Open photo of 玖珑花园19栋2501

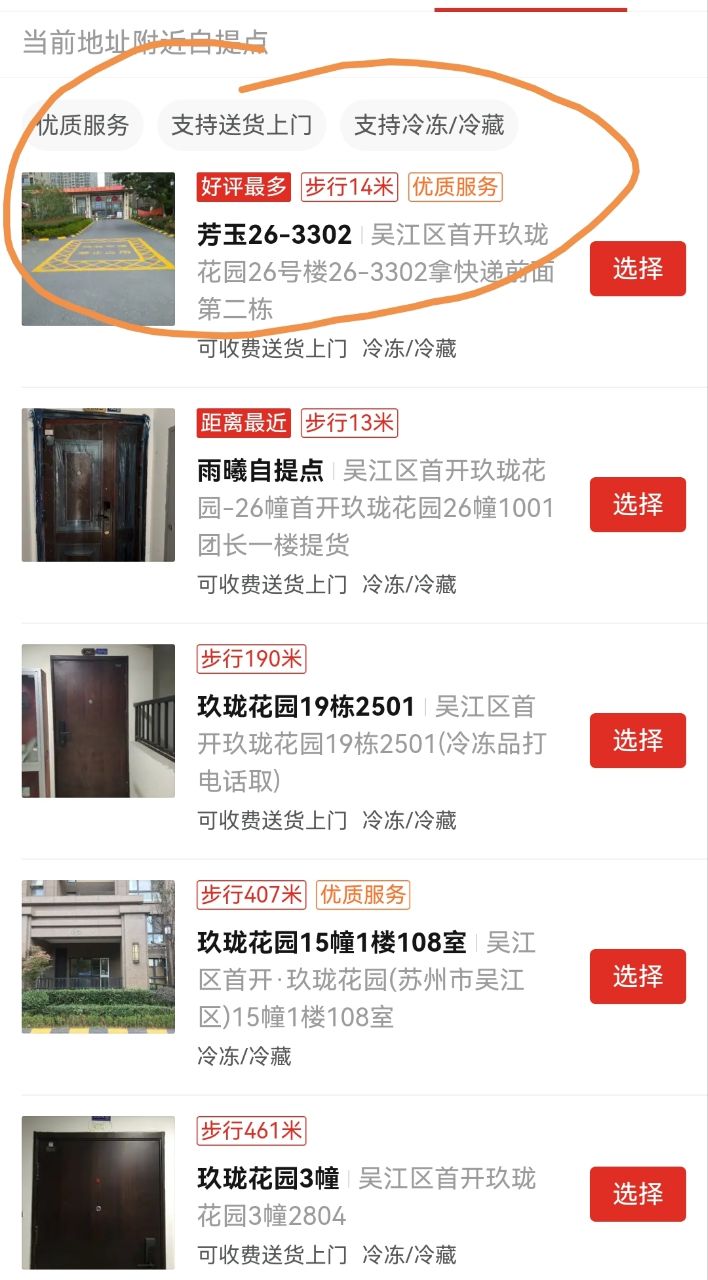98,721
